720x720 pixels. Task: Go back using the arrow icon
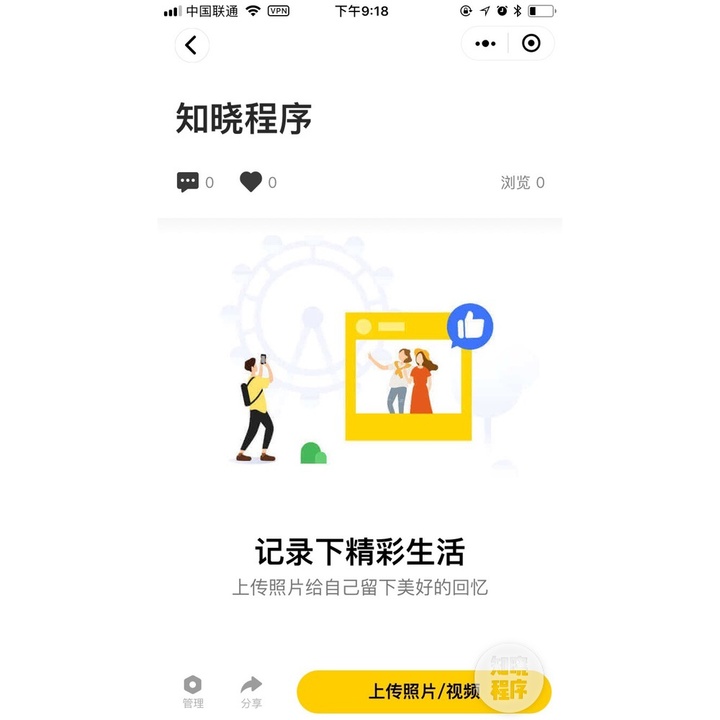192,44
